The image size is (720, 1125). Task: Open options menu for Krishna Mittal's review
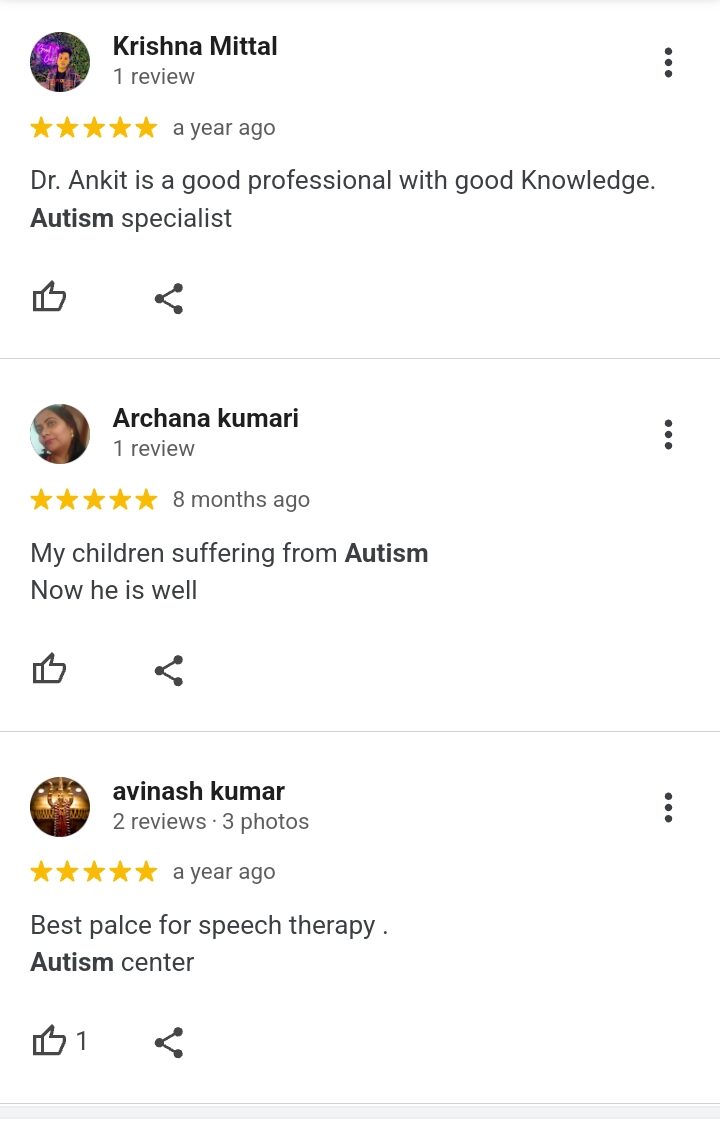668,62
